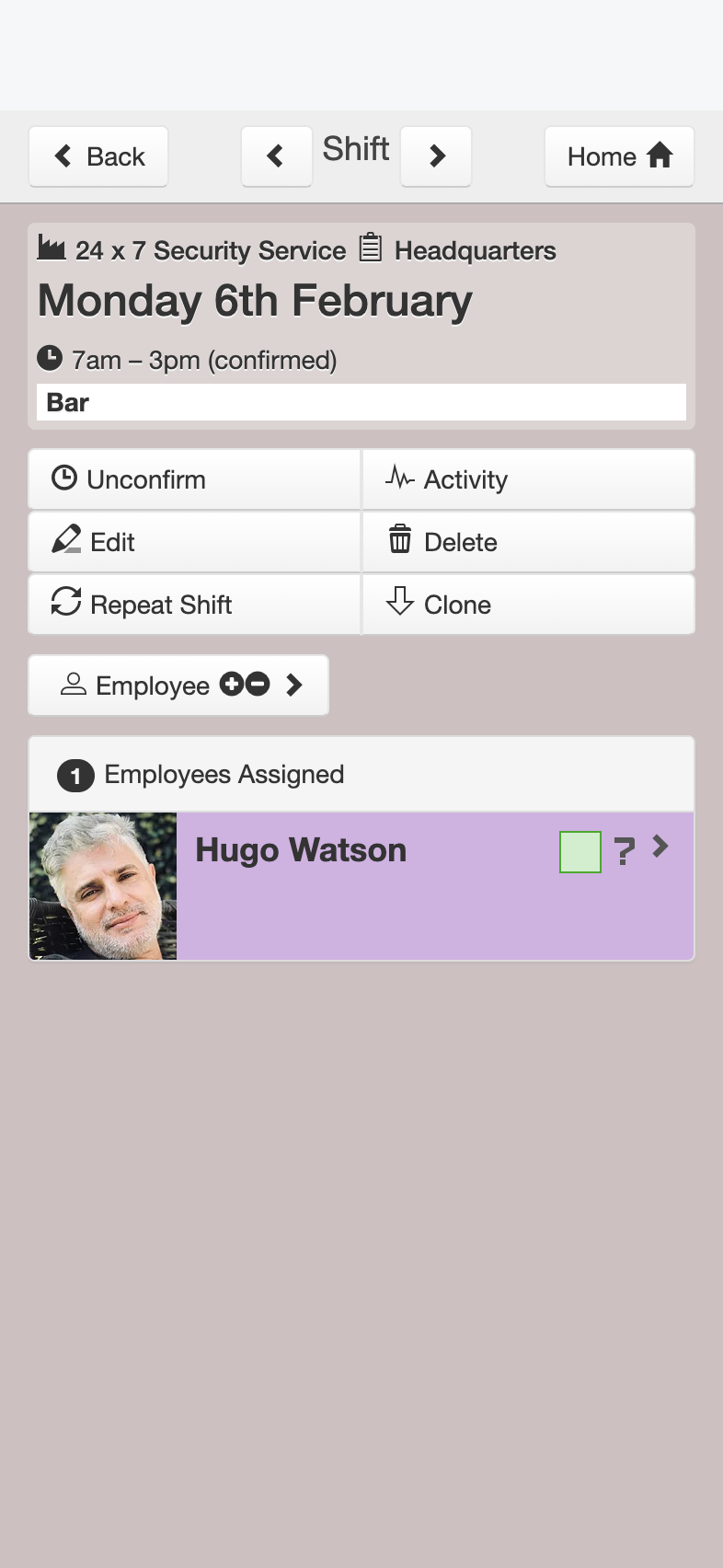
Task: Clone this shift
Action: tap(529, 605)
